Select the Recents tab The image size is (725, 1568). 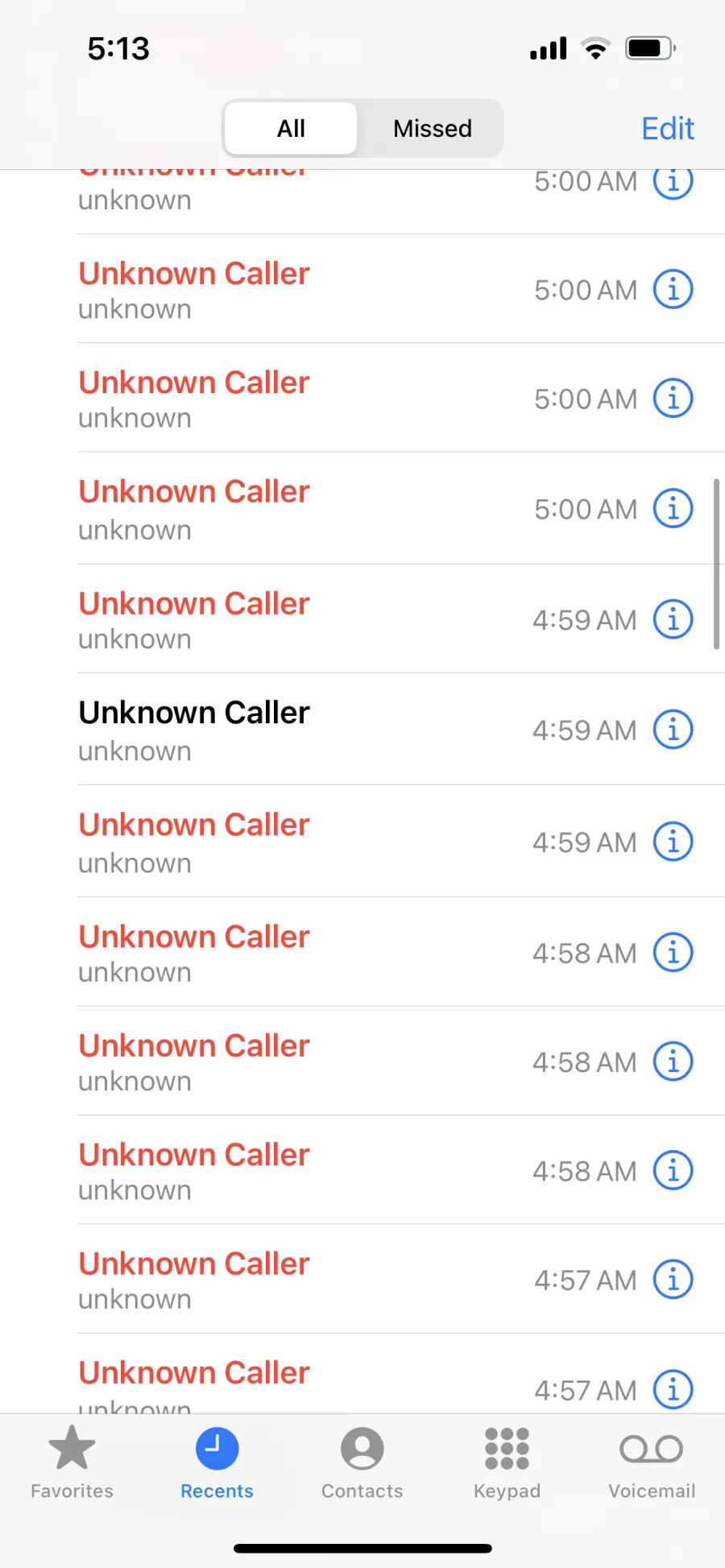pos(217,1463)
